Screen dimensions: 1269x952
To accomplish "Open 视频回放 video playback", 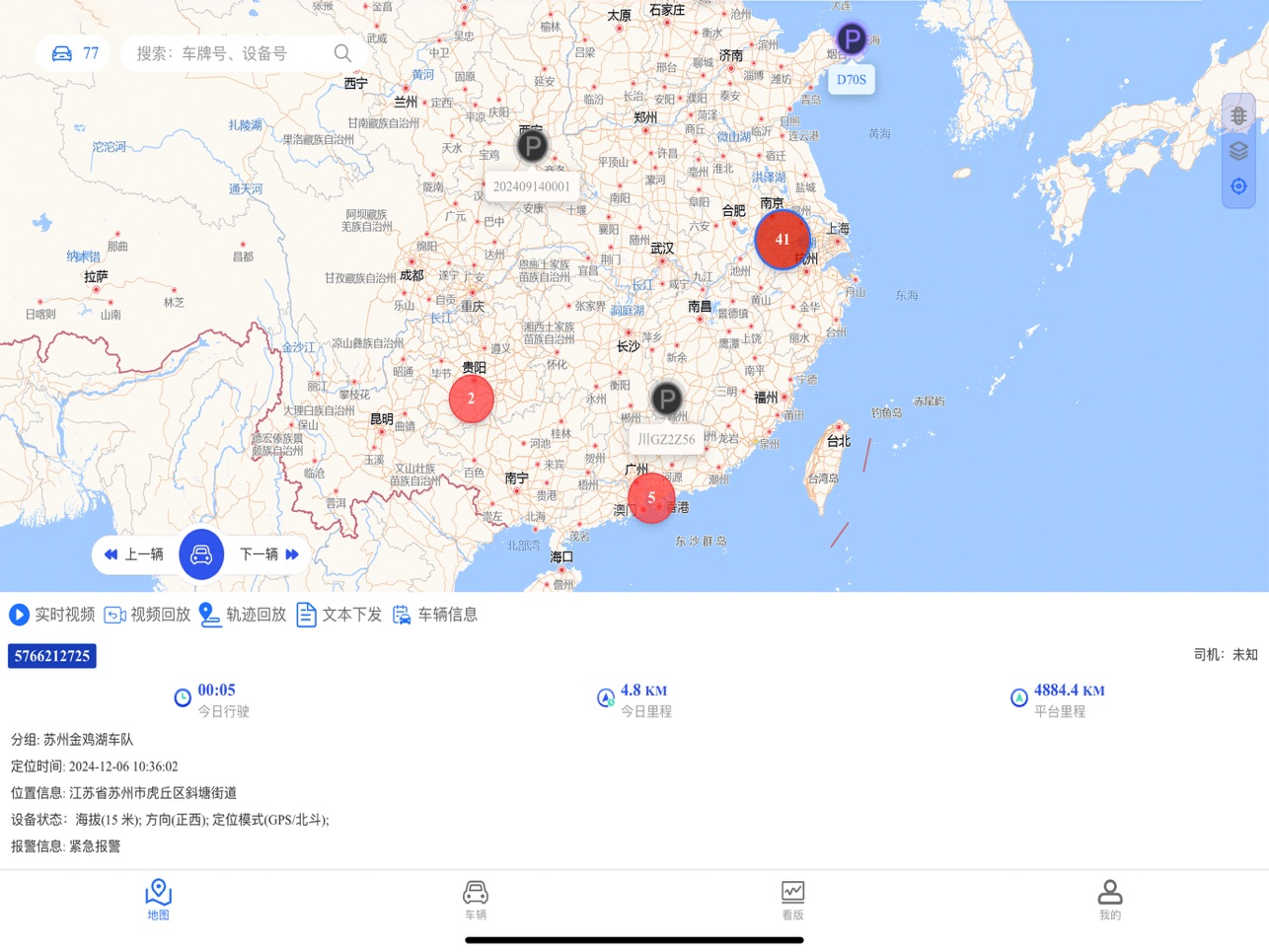I will coord(147,615).
